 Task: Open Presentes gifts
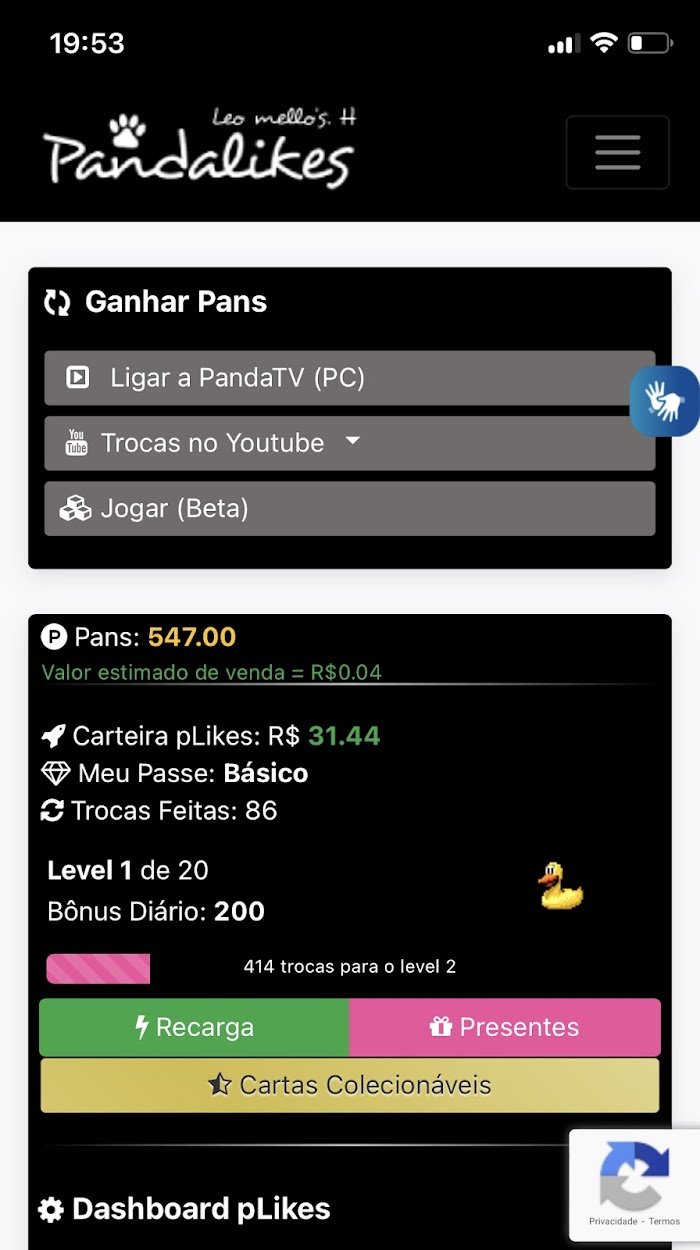pyautogui.click(x=505, y=1027)
